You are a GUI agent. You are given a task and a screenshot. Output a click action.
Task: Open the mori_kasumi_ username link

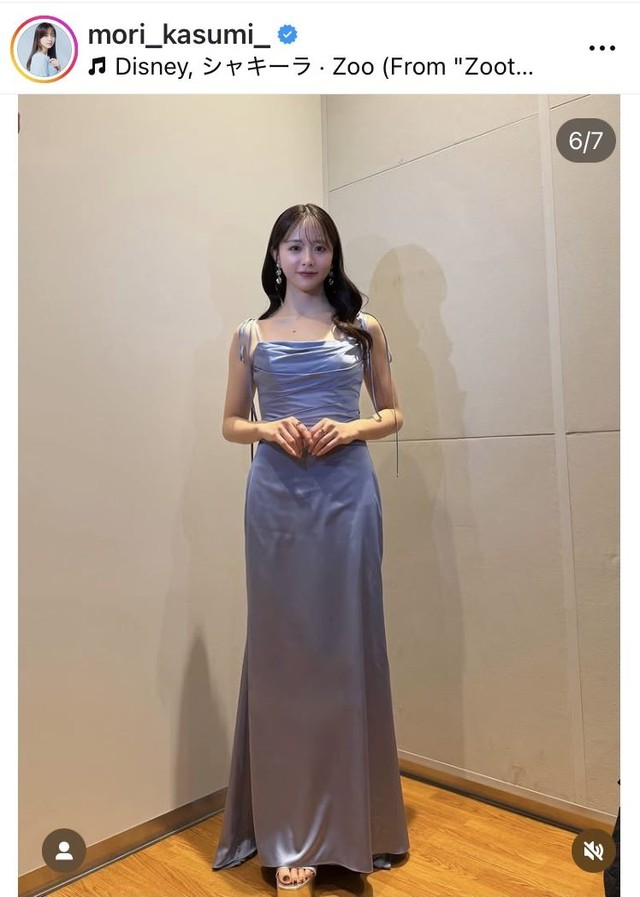coord(179,34)
